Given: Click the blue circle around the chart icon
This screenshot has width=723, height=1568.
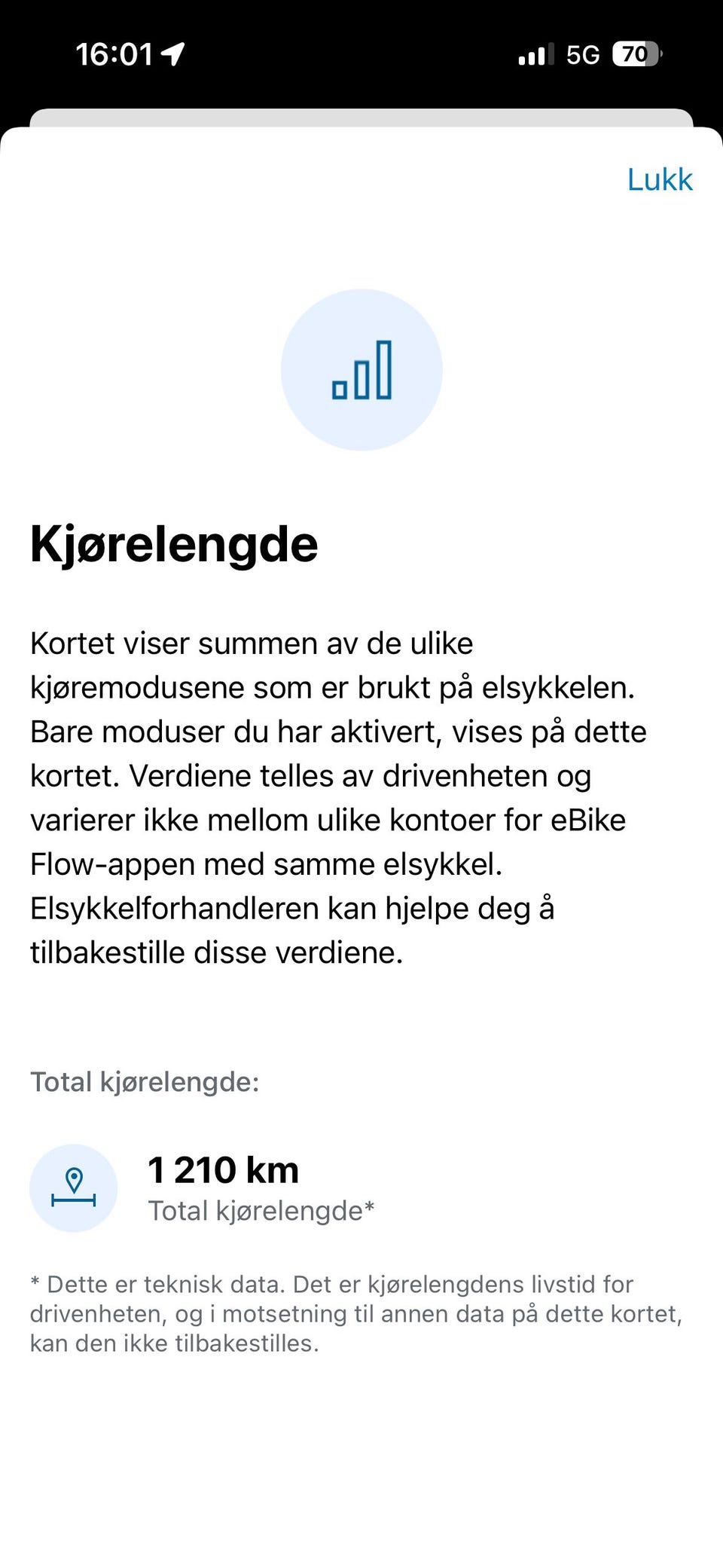Looking at the screenshot, I should [x=361, y=367].
